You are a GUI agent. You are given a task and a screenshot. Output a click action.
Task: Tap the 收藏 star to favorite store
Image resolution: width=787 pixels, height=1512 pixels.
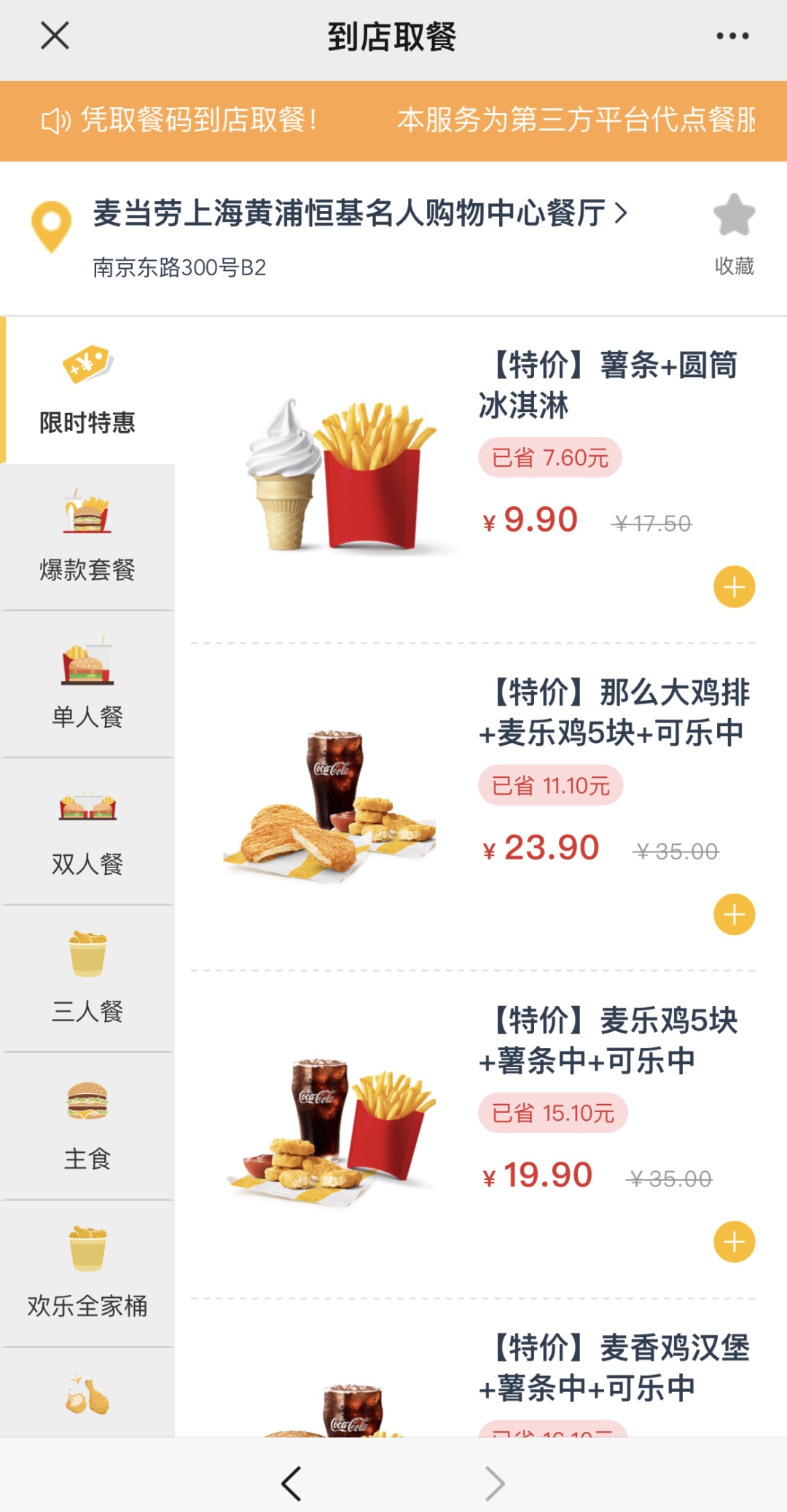click(x=734, y=216)
